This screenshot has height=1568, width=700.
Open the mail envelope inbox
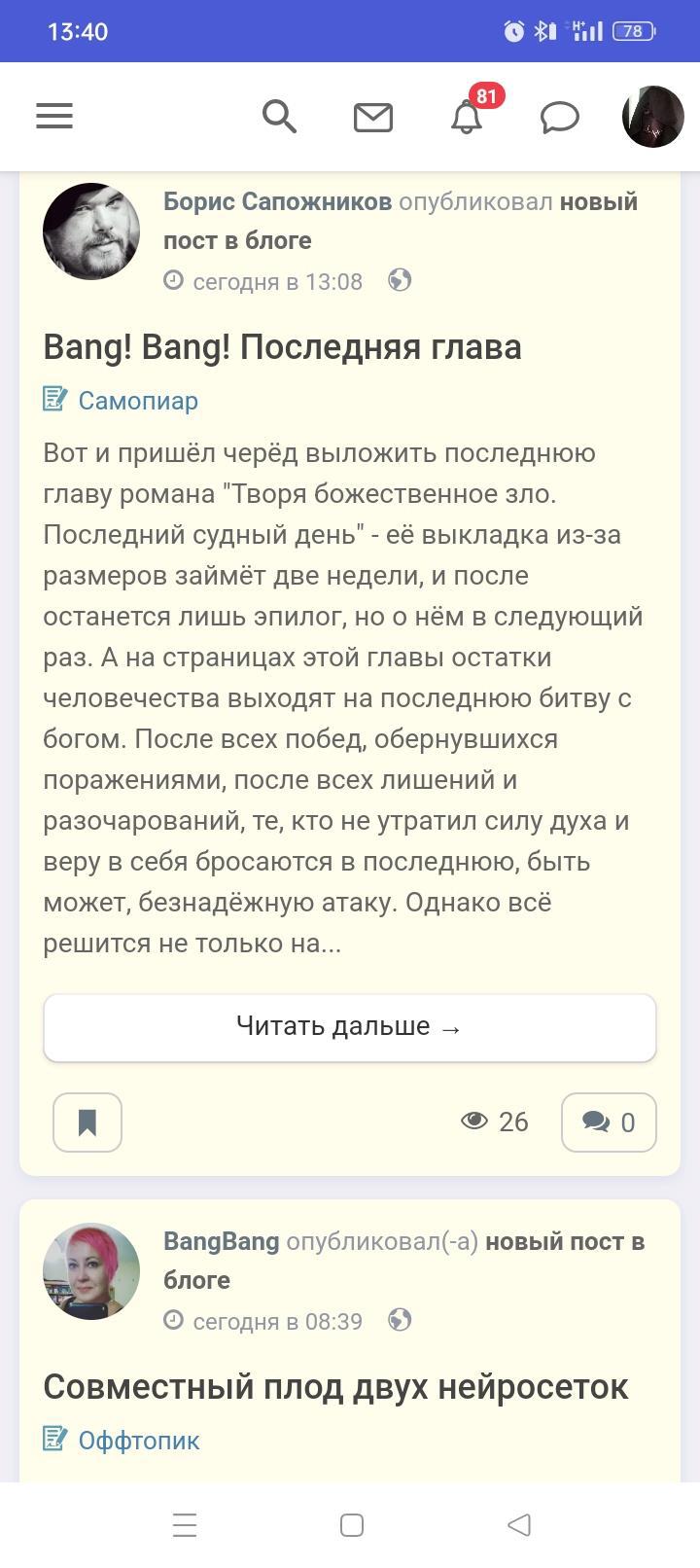372,118
